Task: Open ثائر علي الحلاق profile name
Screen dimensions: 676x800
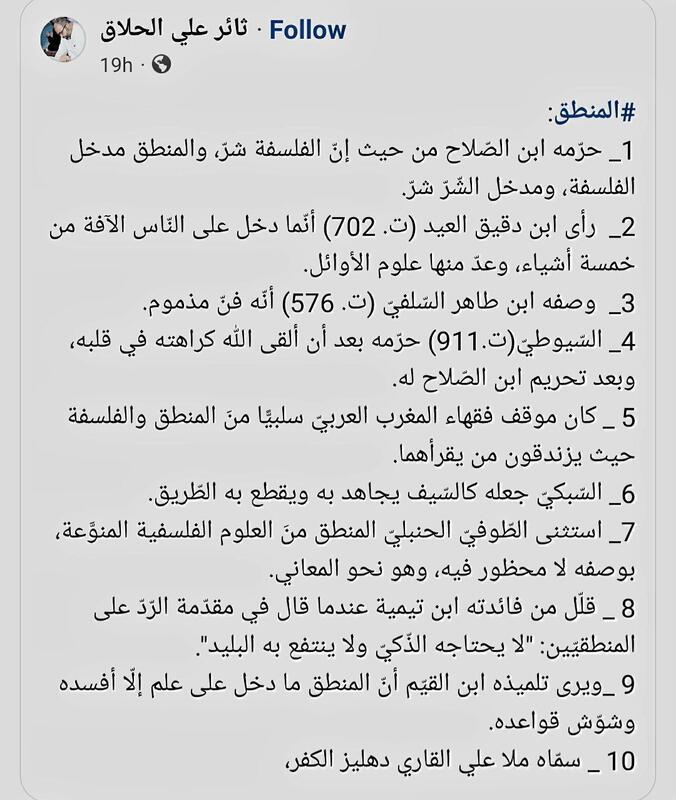Action: point(178,30)
